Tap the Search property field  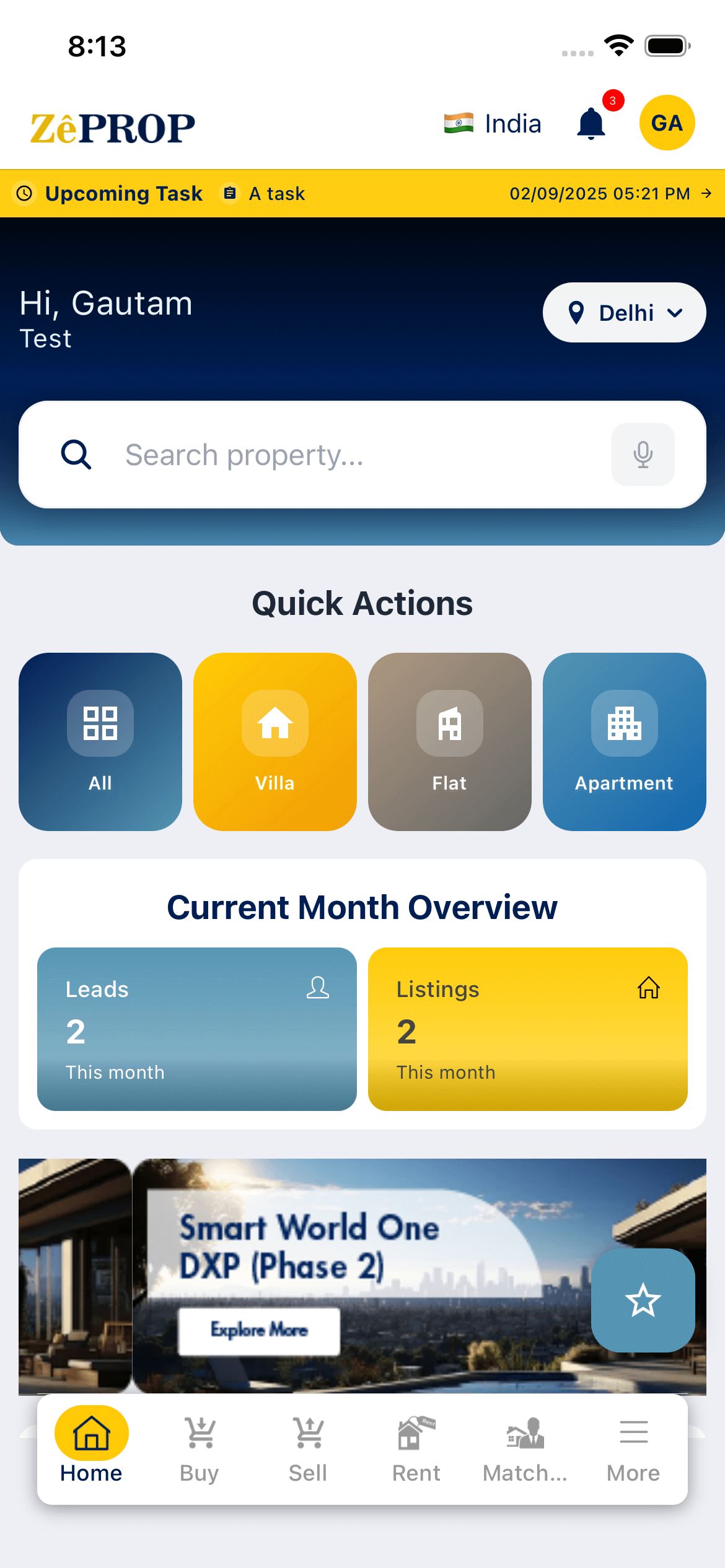[x=347, y=455]
